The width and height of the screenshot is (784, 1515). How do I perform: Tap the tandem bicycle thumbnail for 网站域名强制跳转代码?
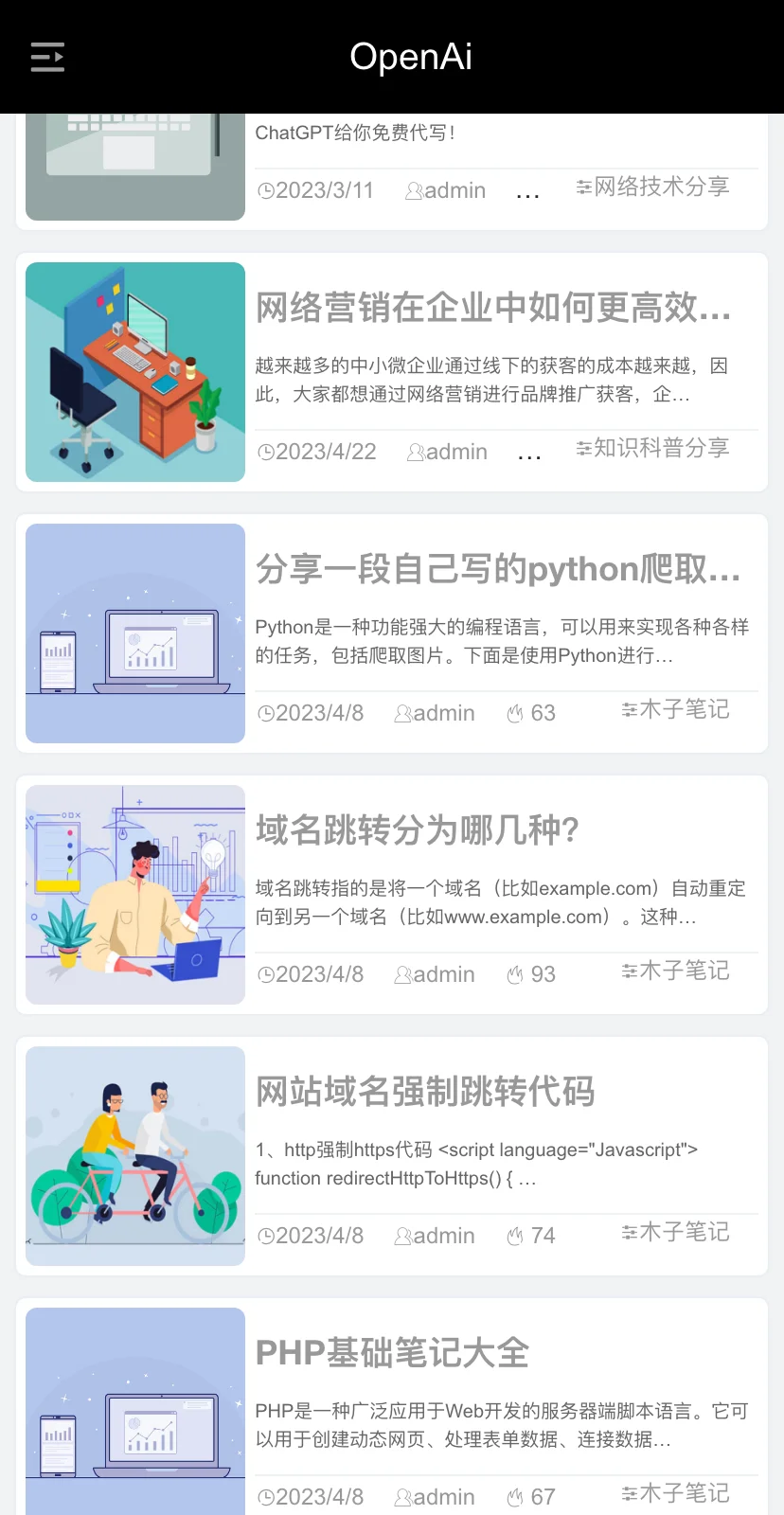coord(135,1156)
